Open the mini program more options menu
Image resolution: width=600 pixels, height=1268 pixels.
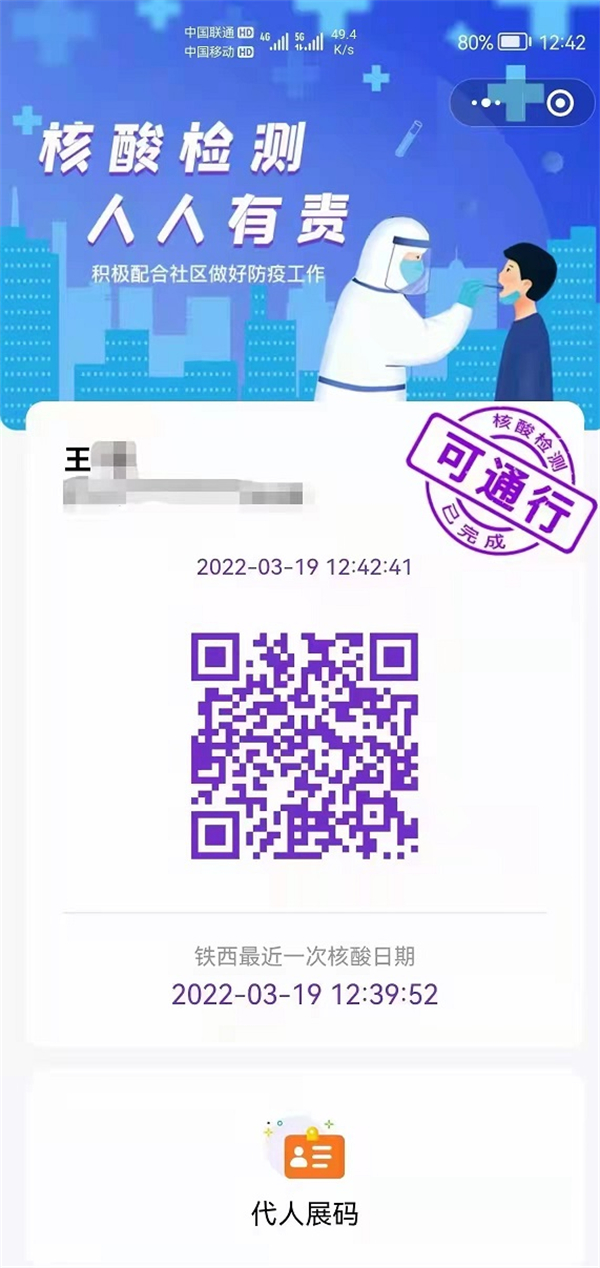(489, 101)
